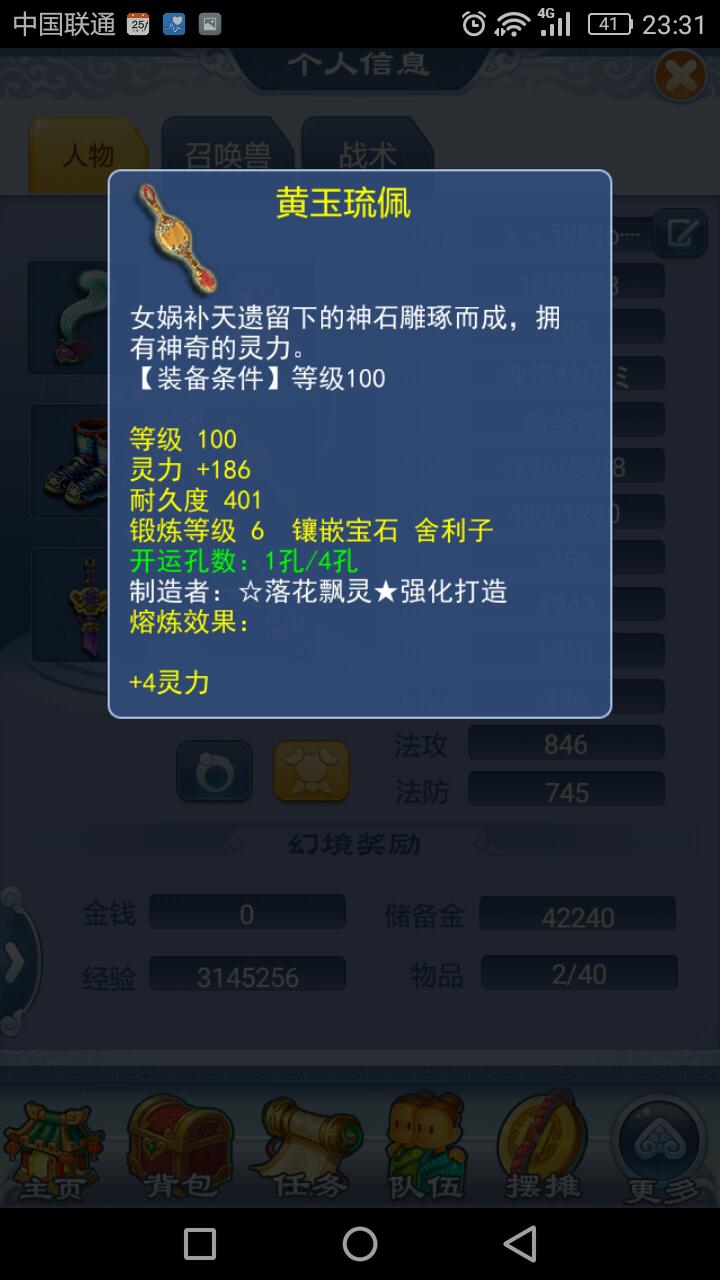Open the ring accessories toggle button
The height and width of the screenshot is (1280, 720).
[x=214, y=771]
